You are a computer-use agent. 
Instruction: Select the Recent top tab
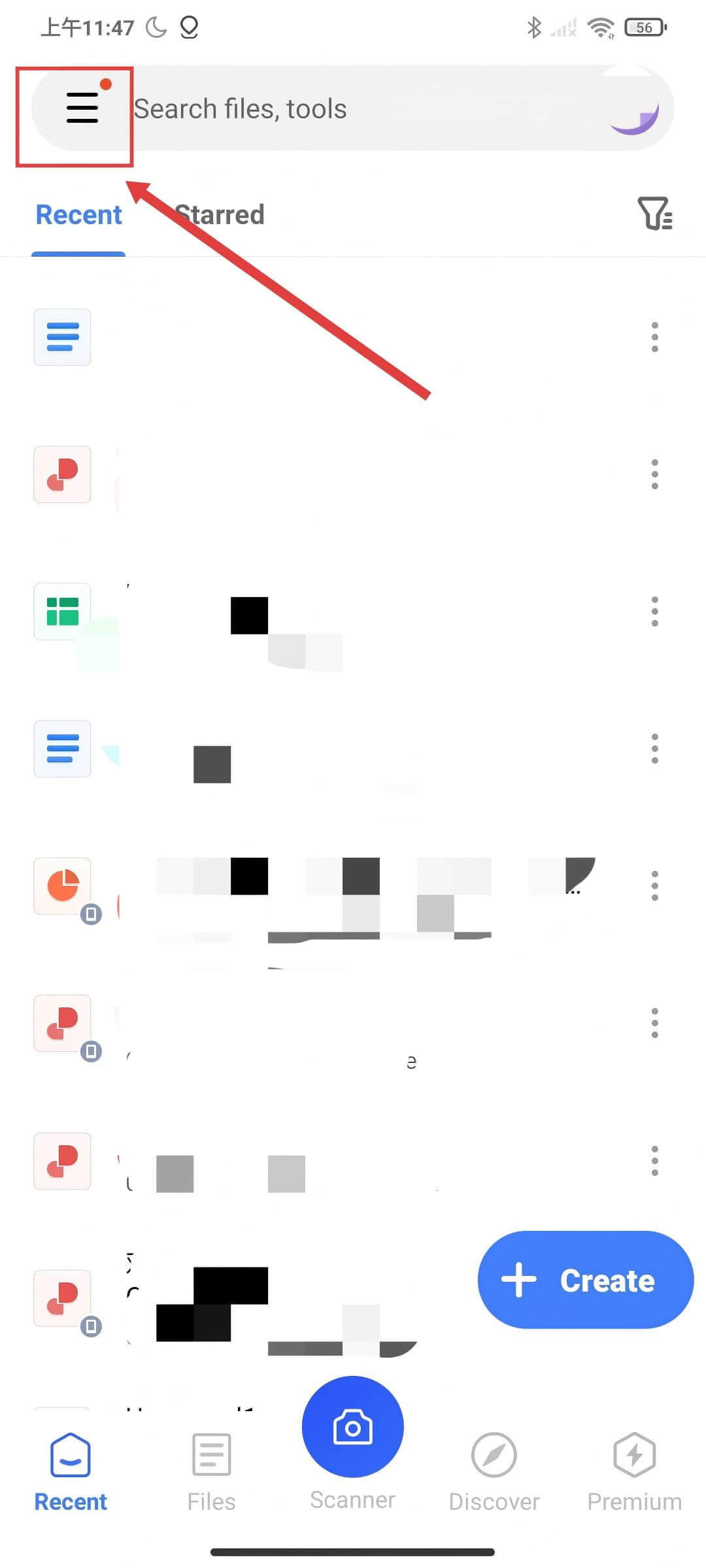pyautogui.click(x=78, y=215)
